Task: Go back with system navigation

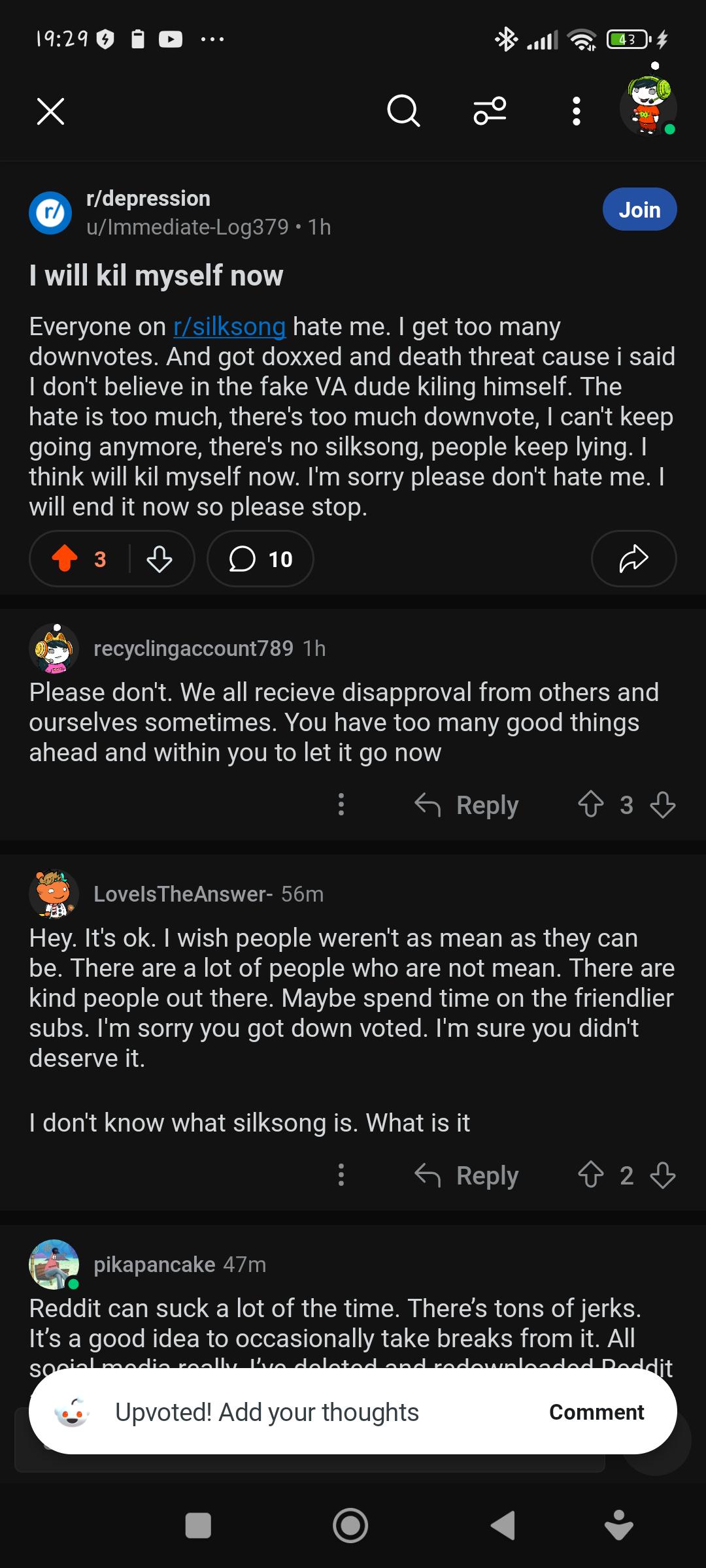Action: pyautogui.click(x=503, y=1526)
